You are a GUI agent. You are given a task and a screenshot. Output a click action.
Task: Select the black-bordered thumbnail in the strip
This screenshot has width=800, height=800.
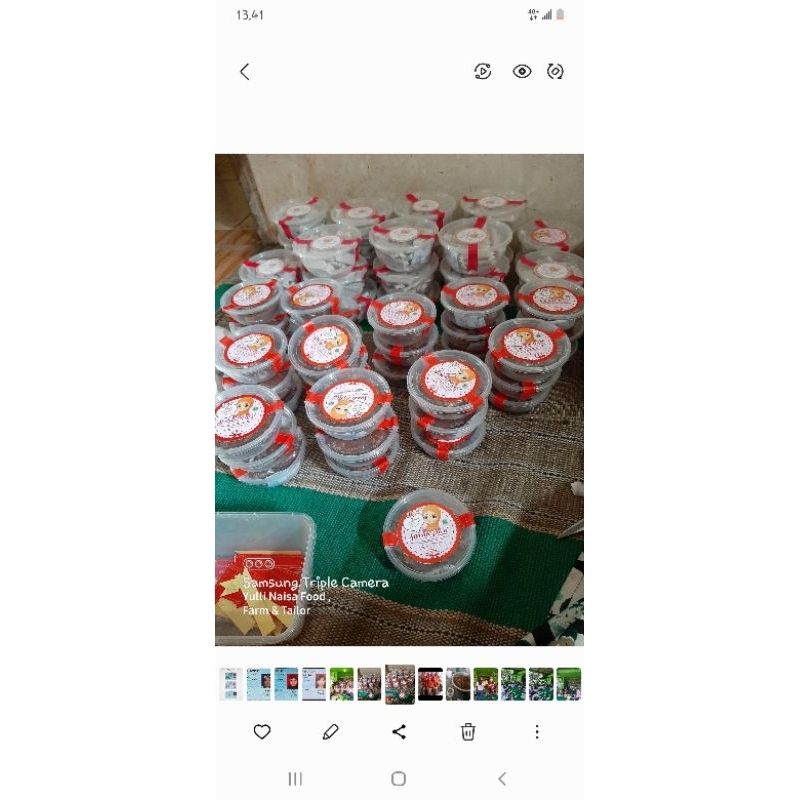pos(430,684)
